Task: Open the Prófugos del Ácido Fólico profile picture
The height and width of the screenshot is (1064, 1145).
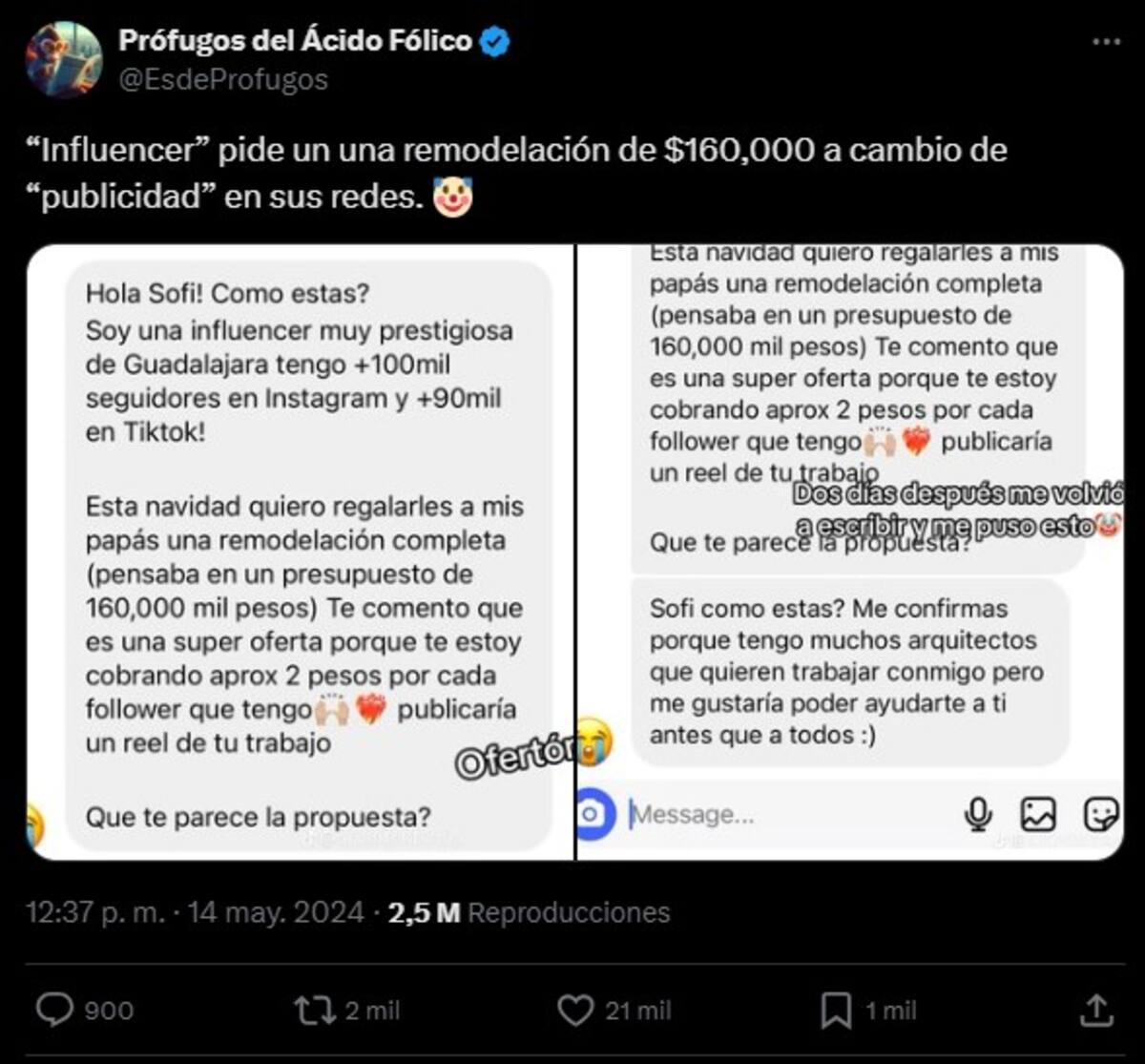Action: point(63,59)
